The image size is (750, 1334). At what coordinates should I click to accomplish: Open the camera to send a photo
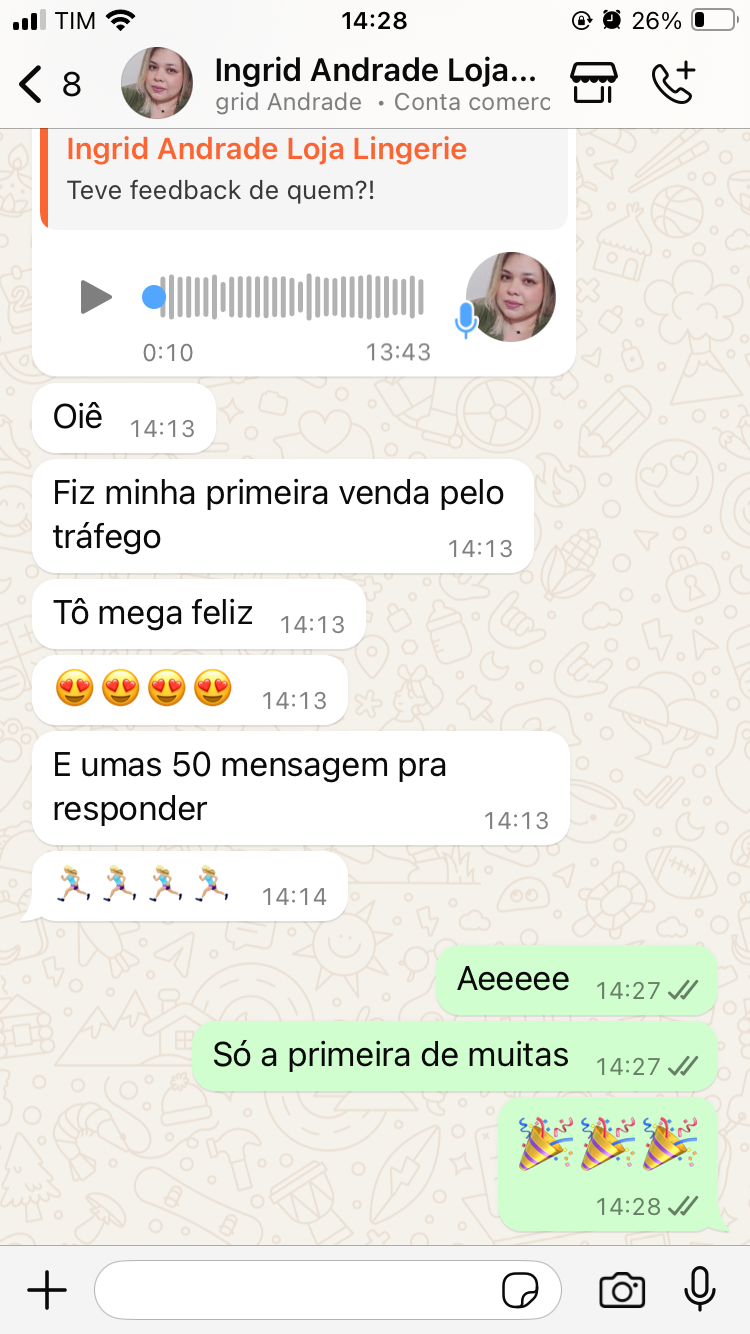(622, 1291)
